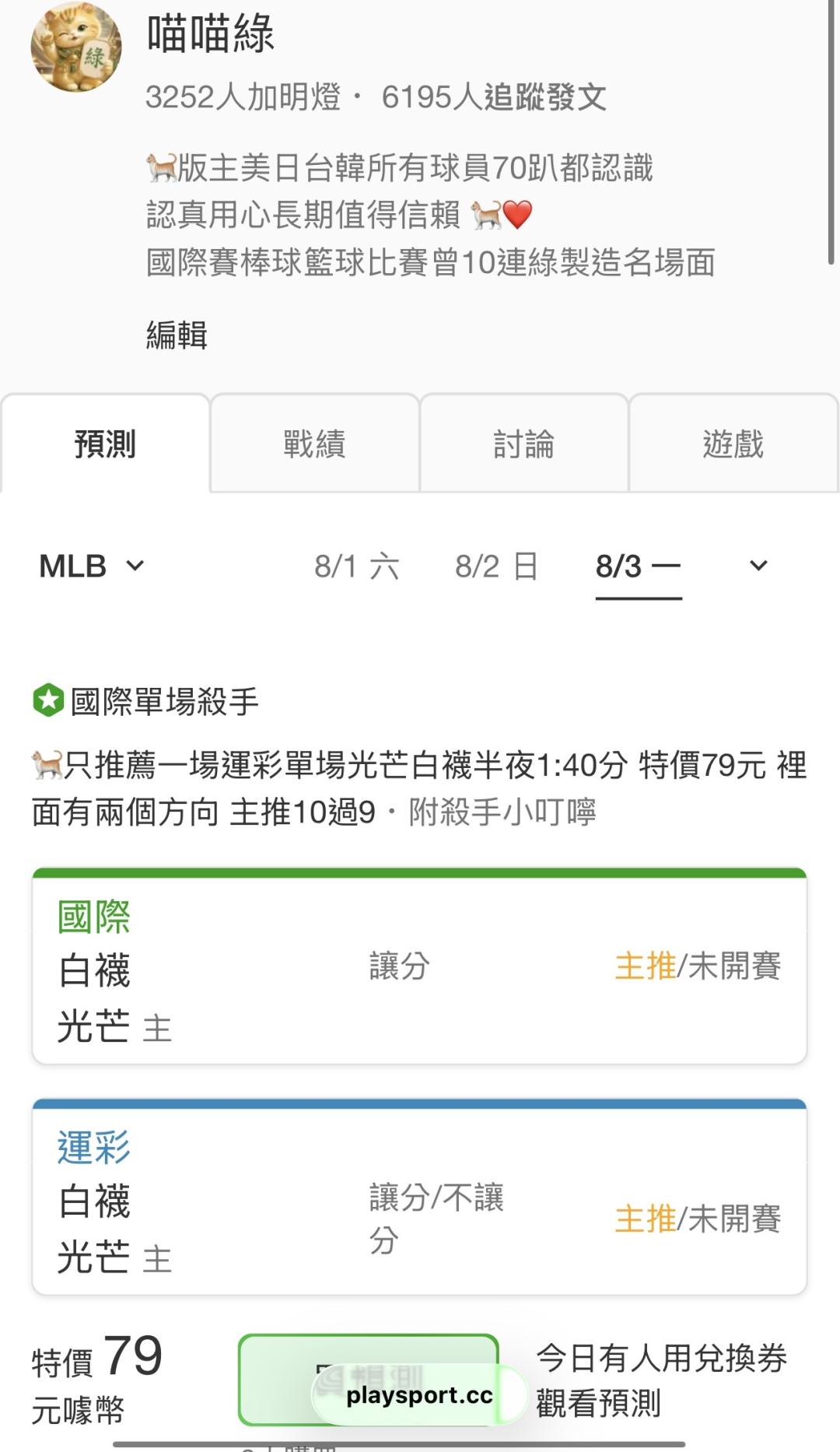Select the 預測 tab

105,444
